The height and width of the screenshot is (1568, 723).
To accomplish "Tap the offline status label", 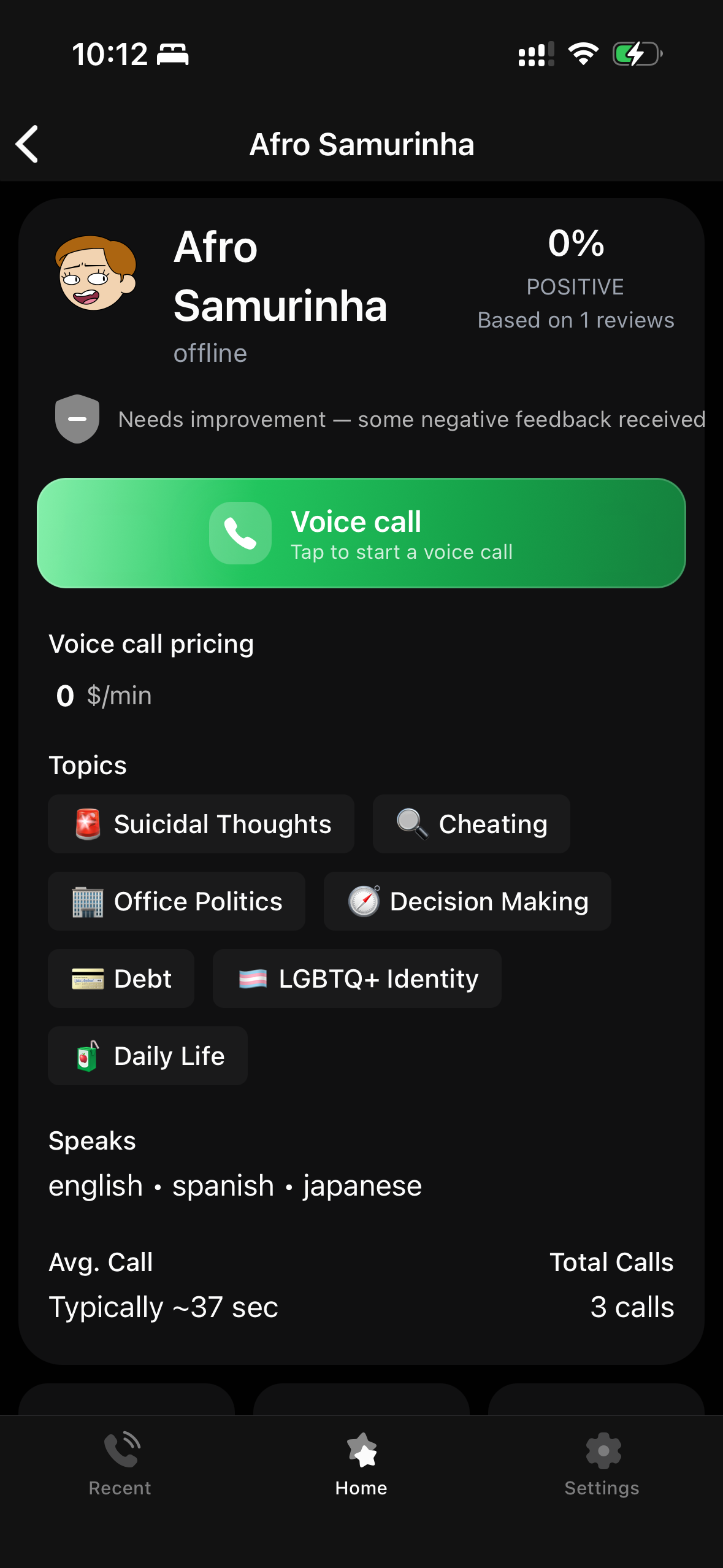I will 210,352.
